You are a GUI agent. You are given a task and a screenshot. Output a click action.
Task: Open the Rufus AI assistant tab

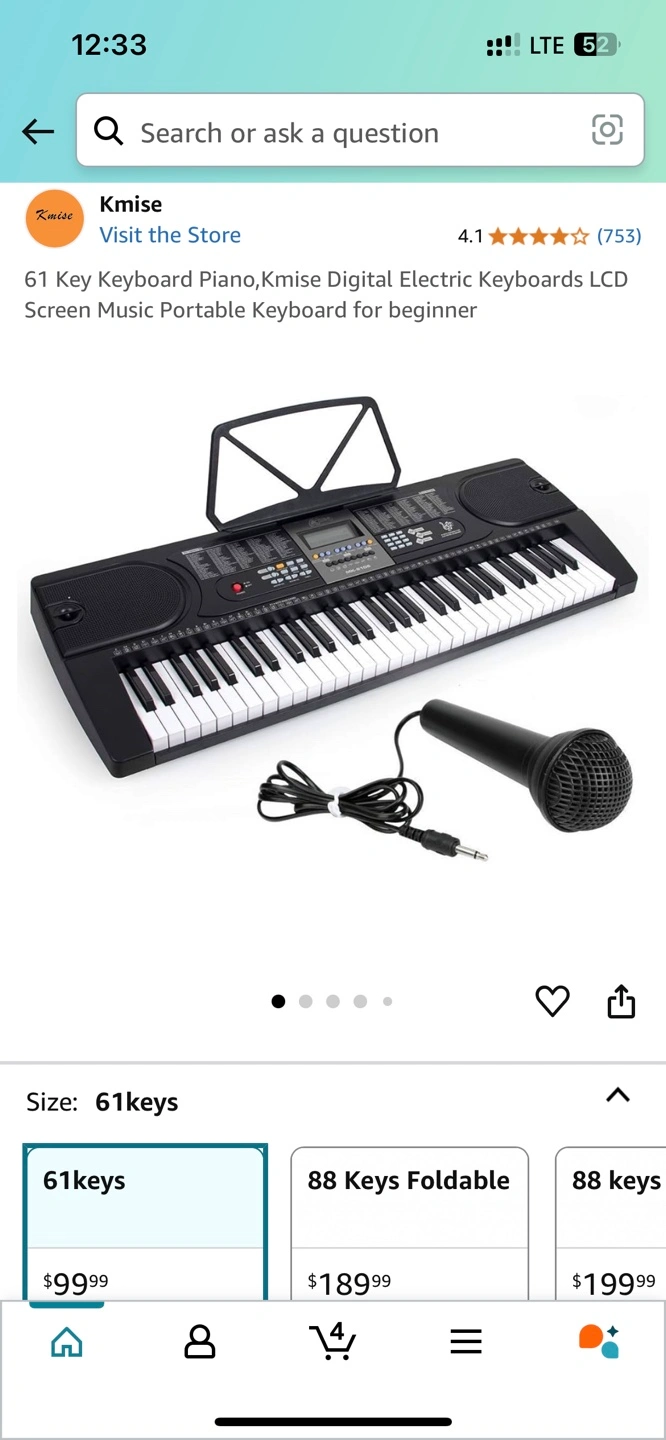pyautogui.click(x=599, y=1341)
